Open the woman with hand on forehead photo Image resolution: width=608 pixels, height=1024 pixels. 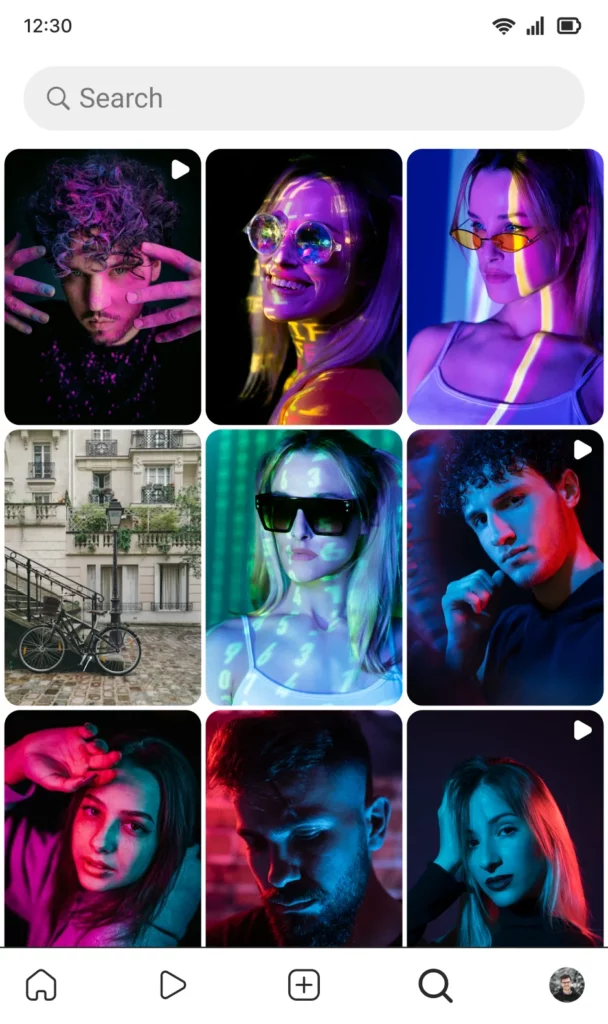click(x=103, y=828)
